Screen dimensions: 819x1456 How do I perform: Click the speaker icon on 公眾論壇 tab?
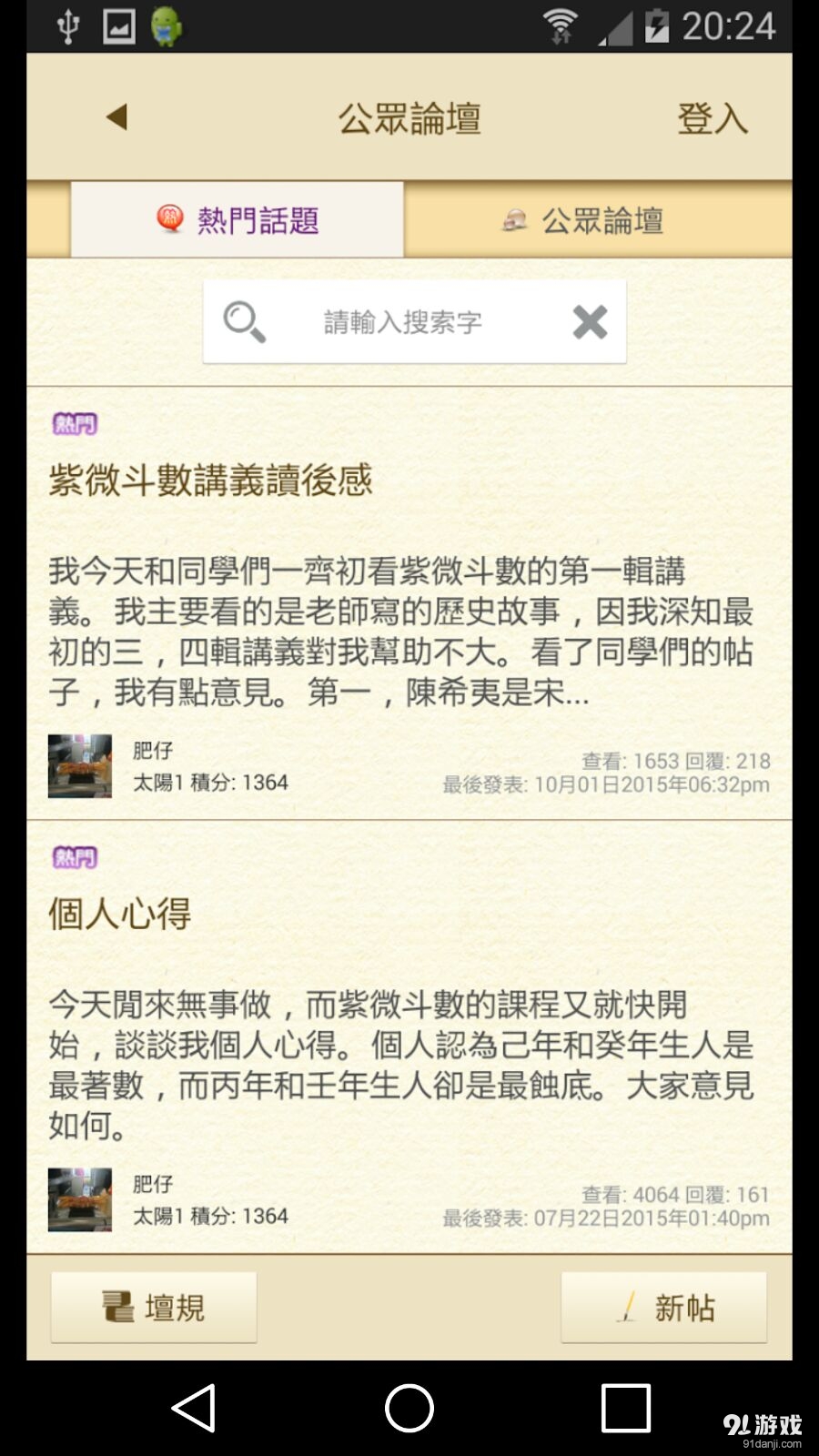coord(516,219)
